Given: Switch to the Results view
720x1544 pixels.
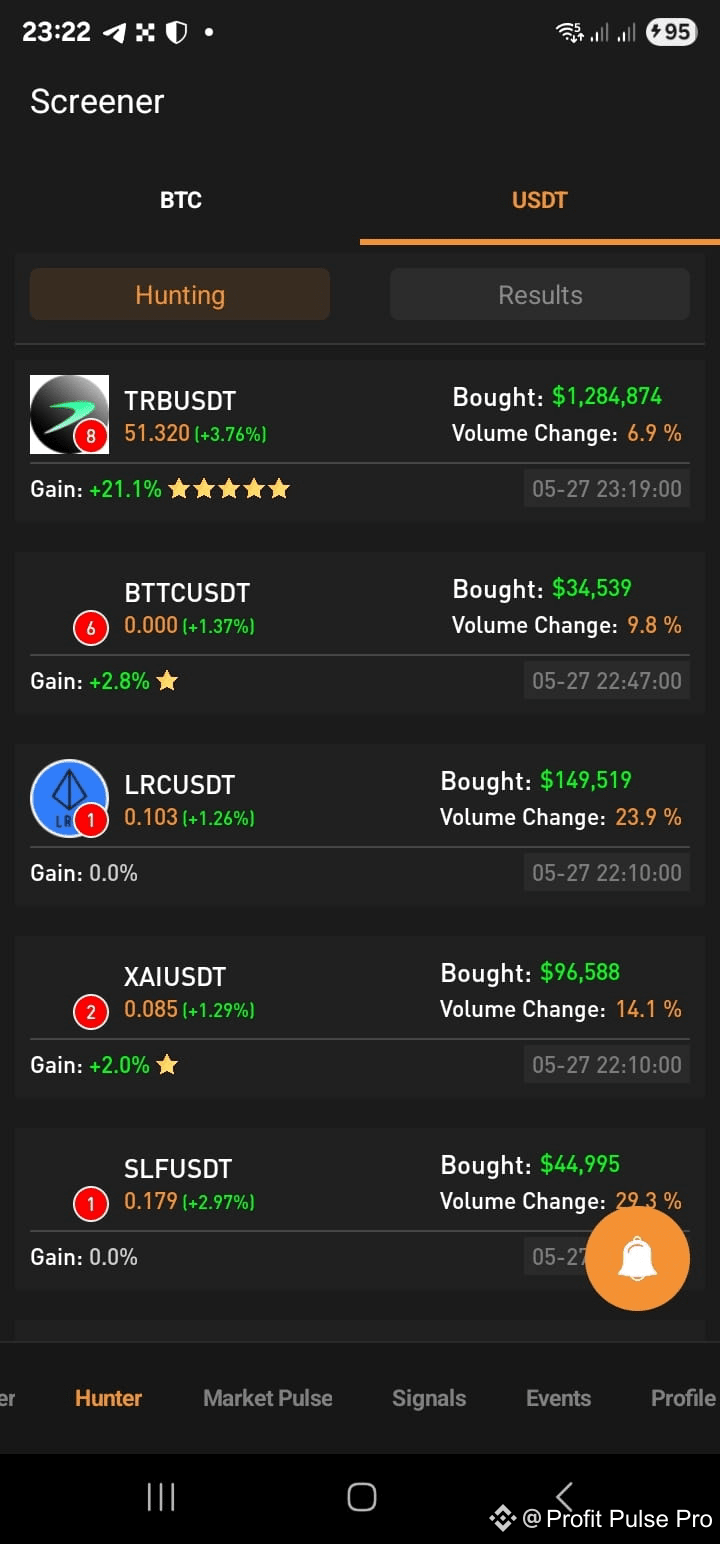Looking at the screenshot, I should click(x=540, y=295).
